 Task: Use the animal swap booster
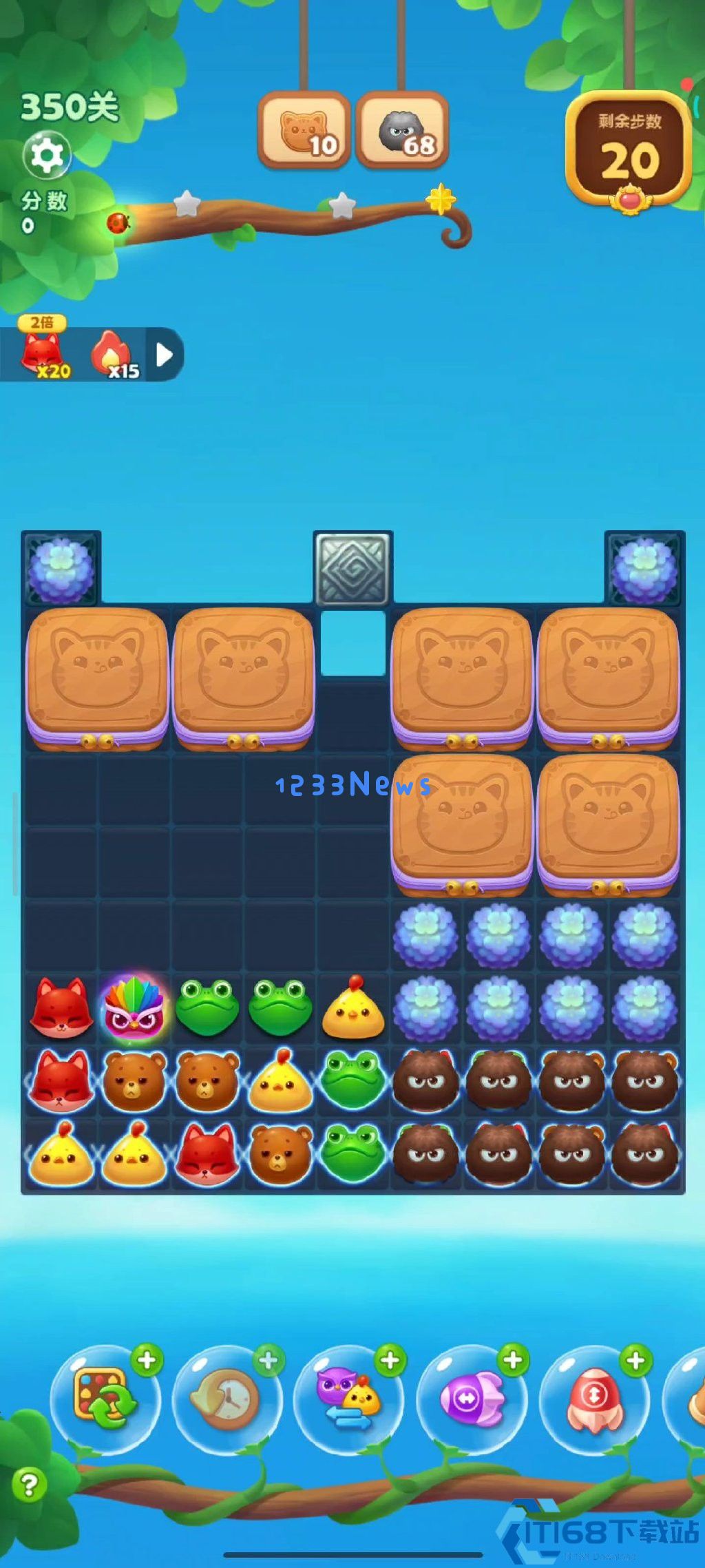[348, 1401]
